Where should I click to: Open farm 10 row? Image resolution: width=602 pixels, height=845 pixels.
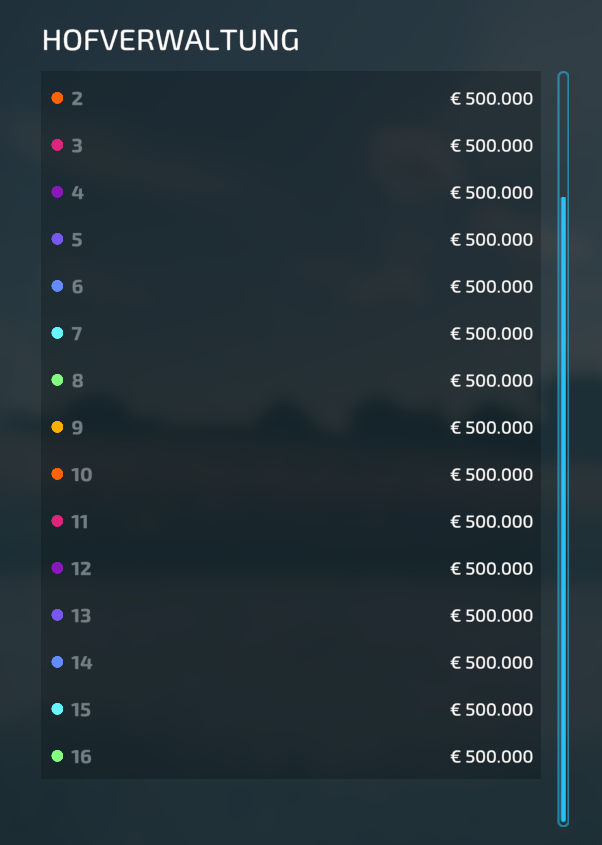click(x=291, y=474)
